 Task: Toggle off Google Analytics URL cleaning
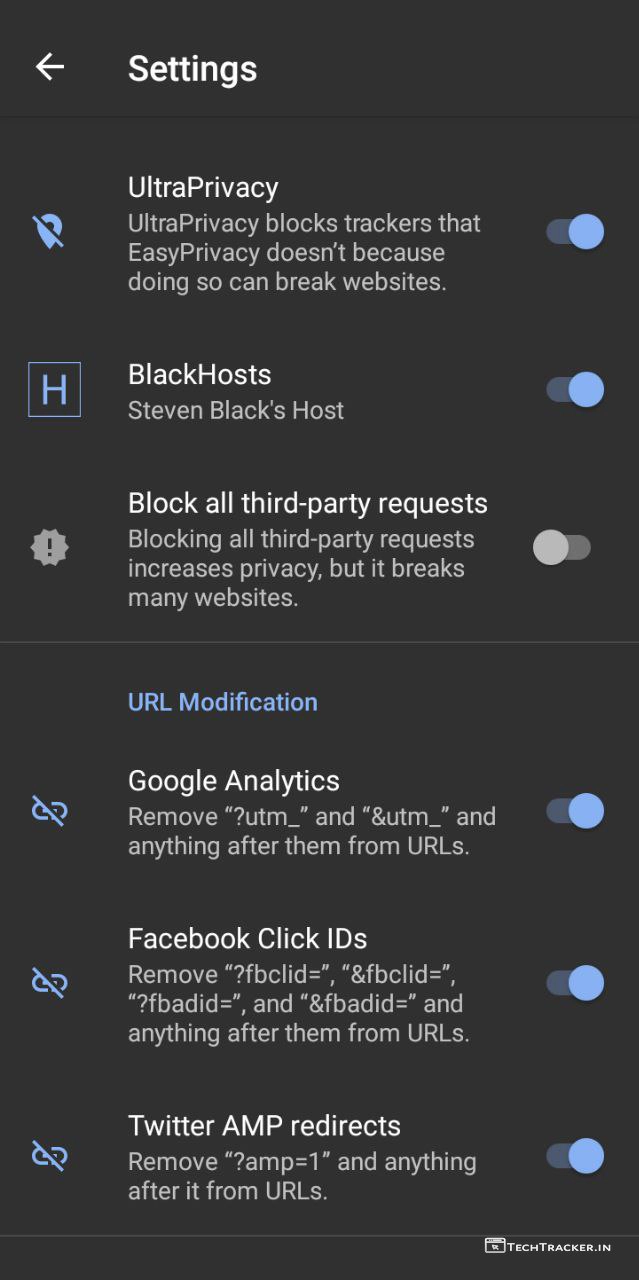tap(575, 811)
